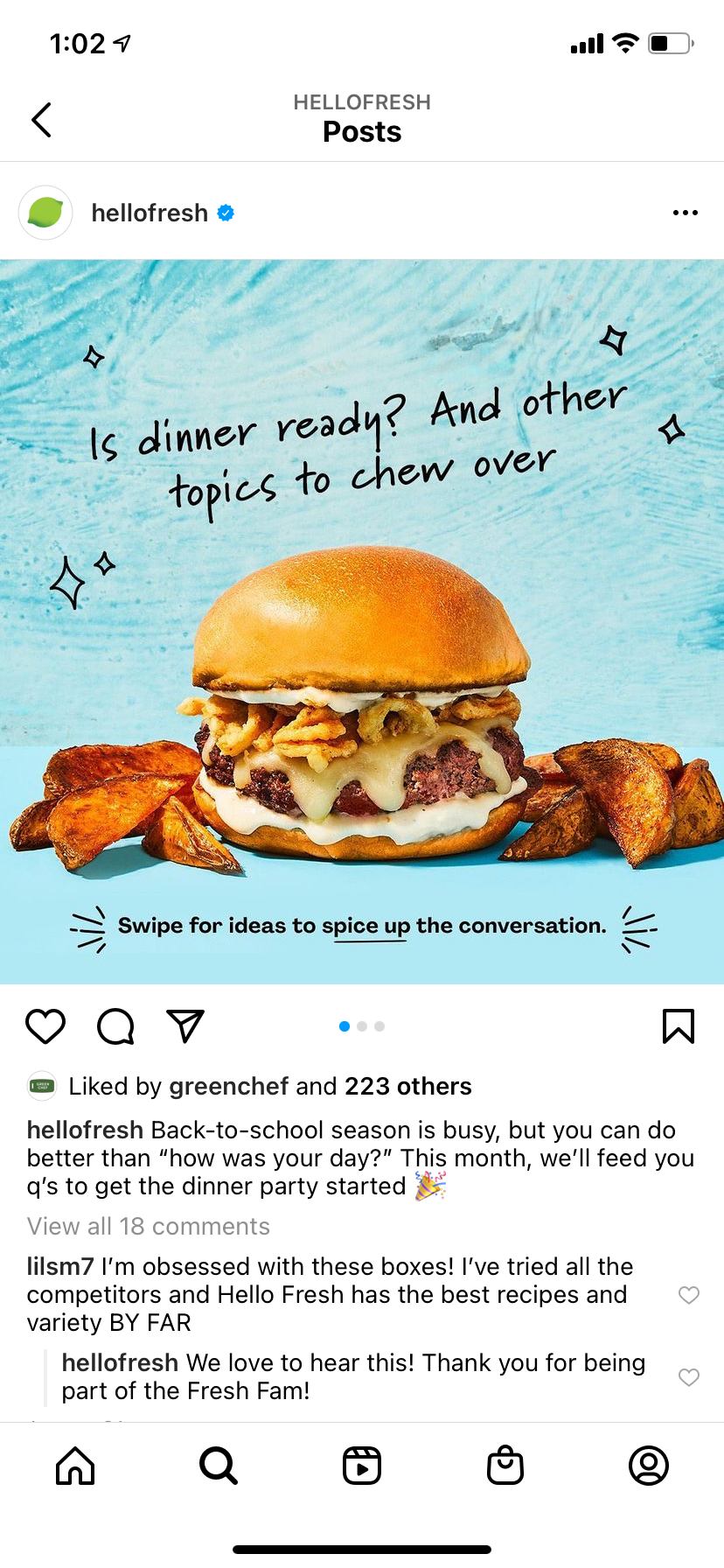
Task: Open the Reels tab
Action: click(362, 1466)
